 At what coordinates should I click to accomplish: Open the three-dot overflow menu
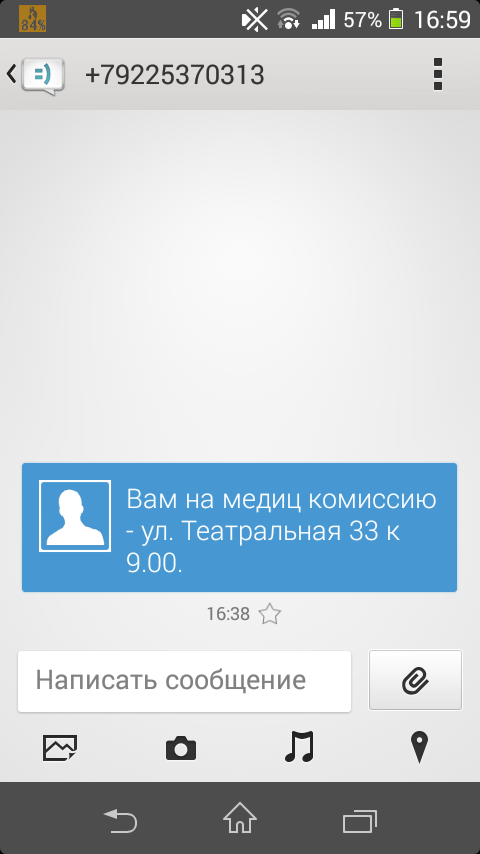tap(437, 74)
